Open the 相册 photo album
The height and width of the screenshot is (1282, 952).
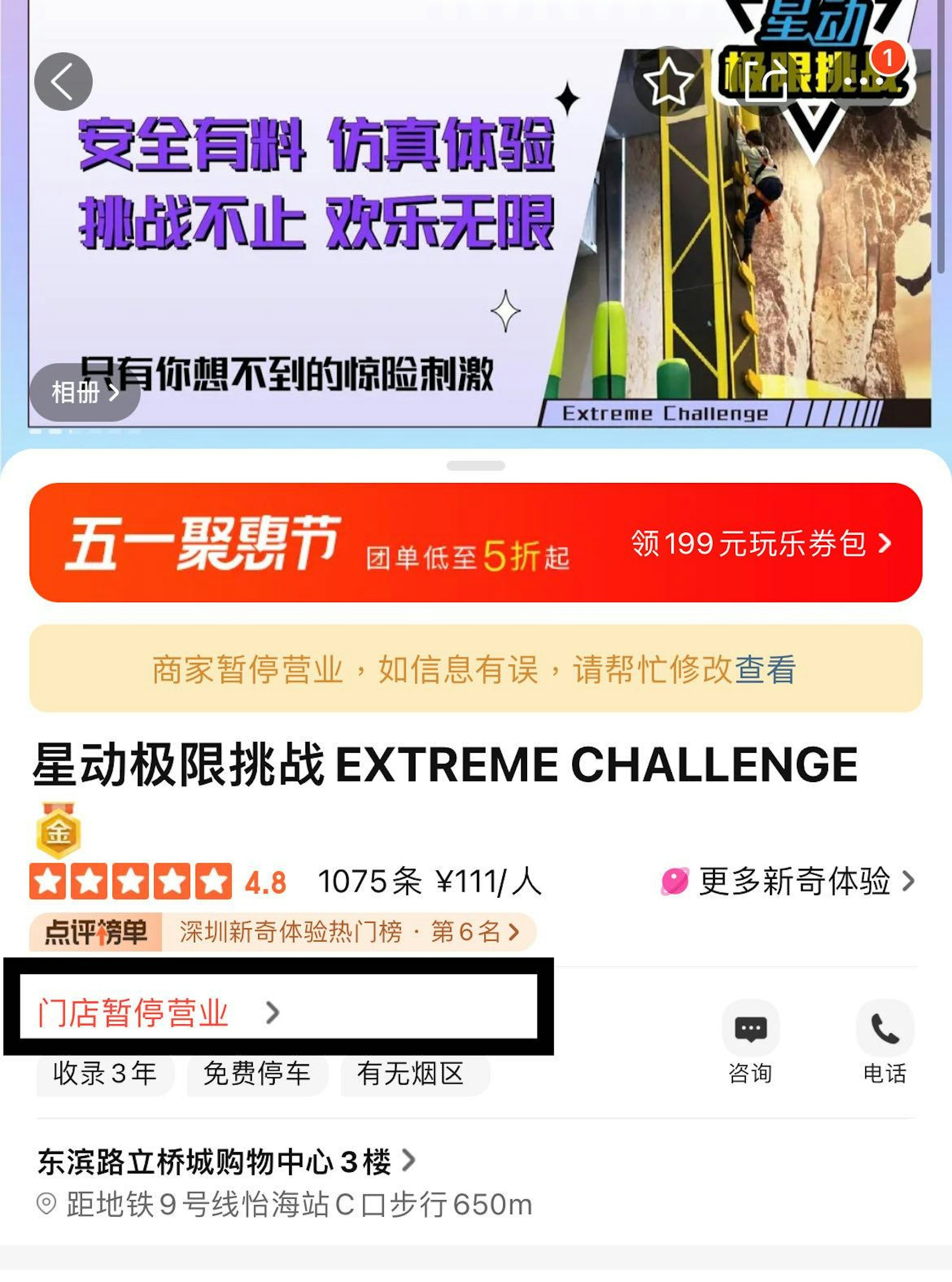85,393
